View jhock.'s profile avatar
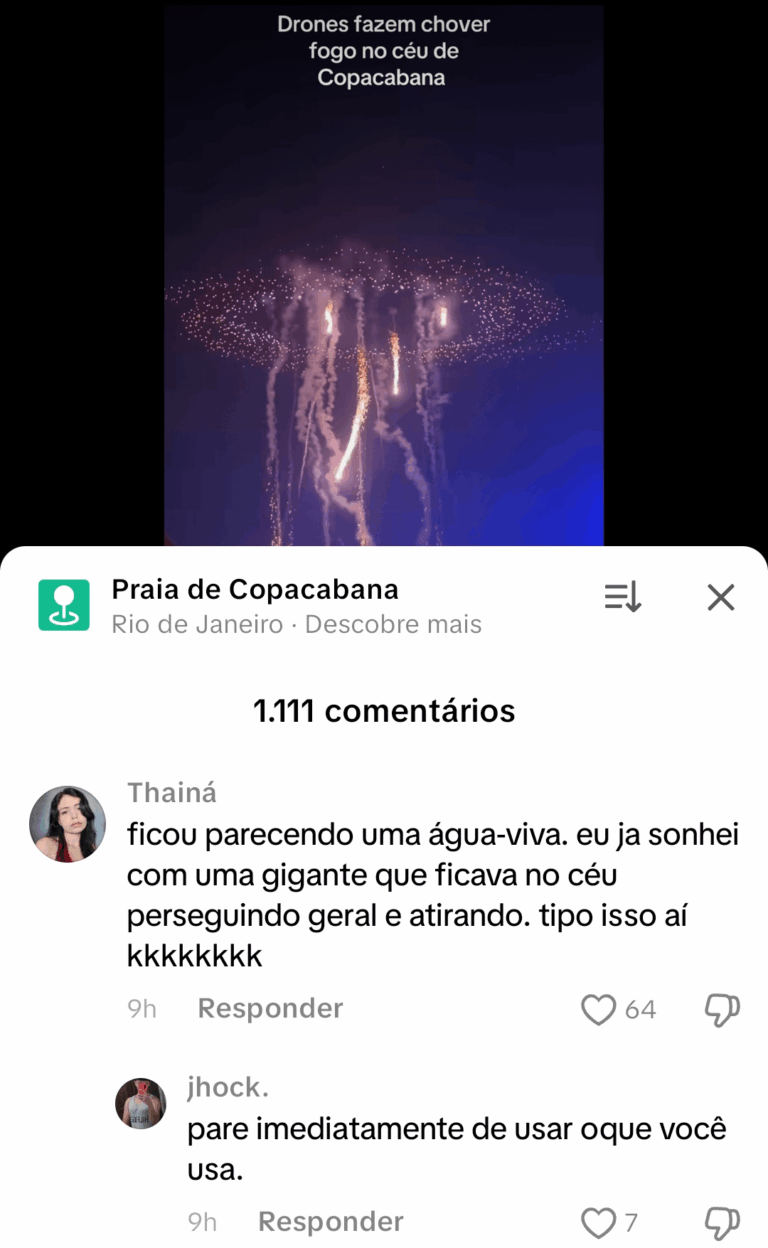Image resolution: width=768 pixels, height=1248 pixels. point(140,1103)
